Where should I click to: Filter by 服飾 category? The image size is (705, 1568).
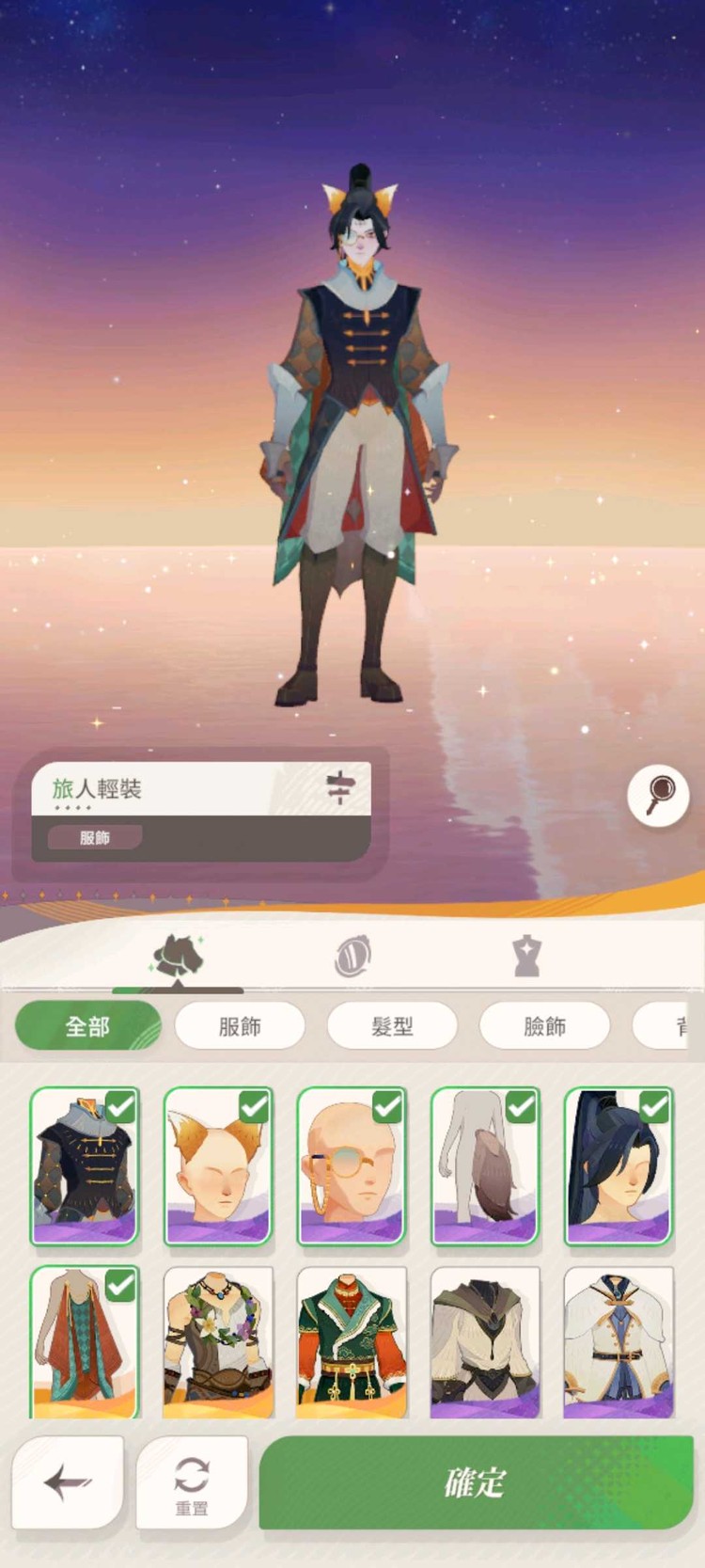240,1025
